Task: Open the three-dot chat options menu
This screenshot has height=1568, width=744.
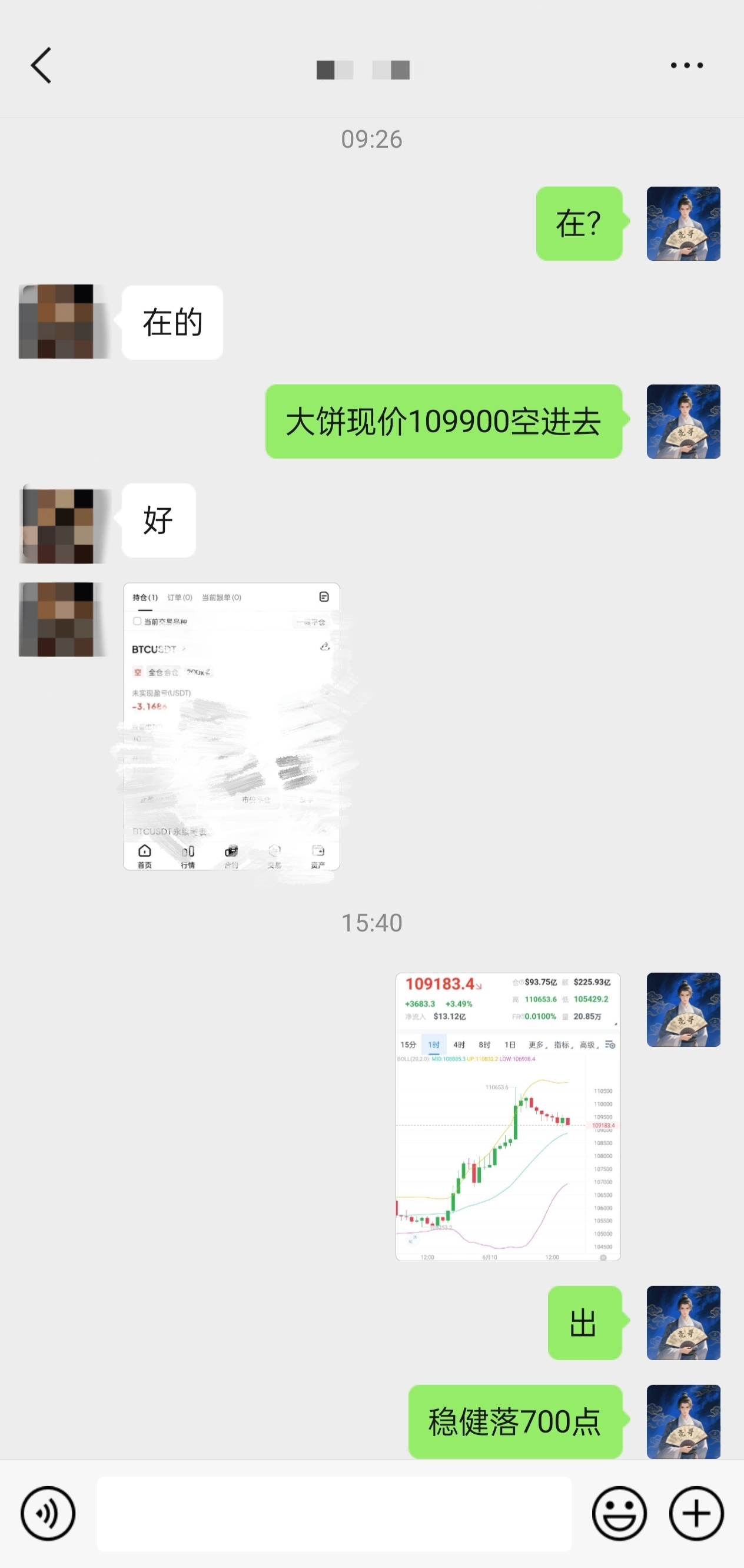Action: pyautogui.click(x=686, y=65)
